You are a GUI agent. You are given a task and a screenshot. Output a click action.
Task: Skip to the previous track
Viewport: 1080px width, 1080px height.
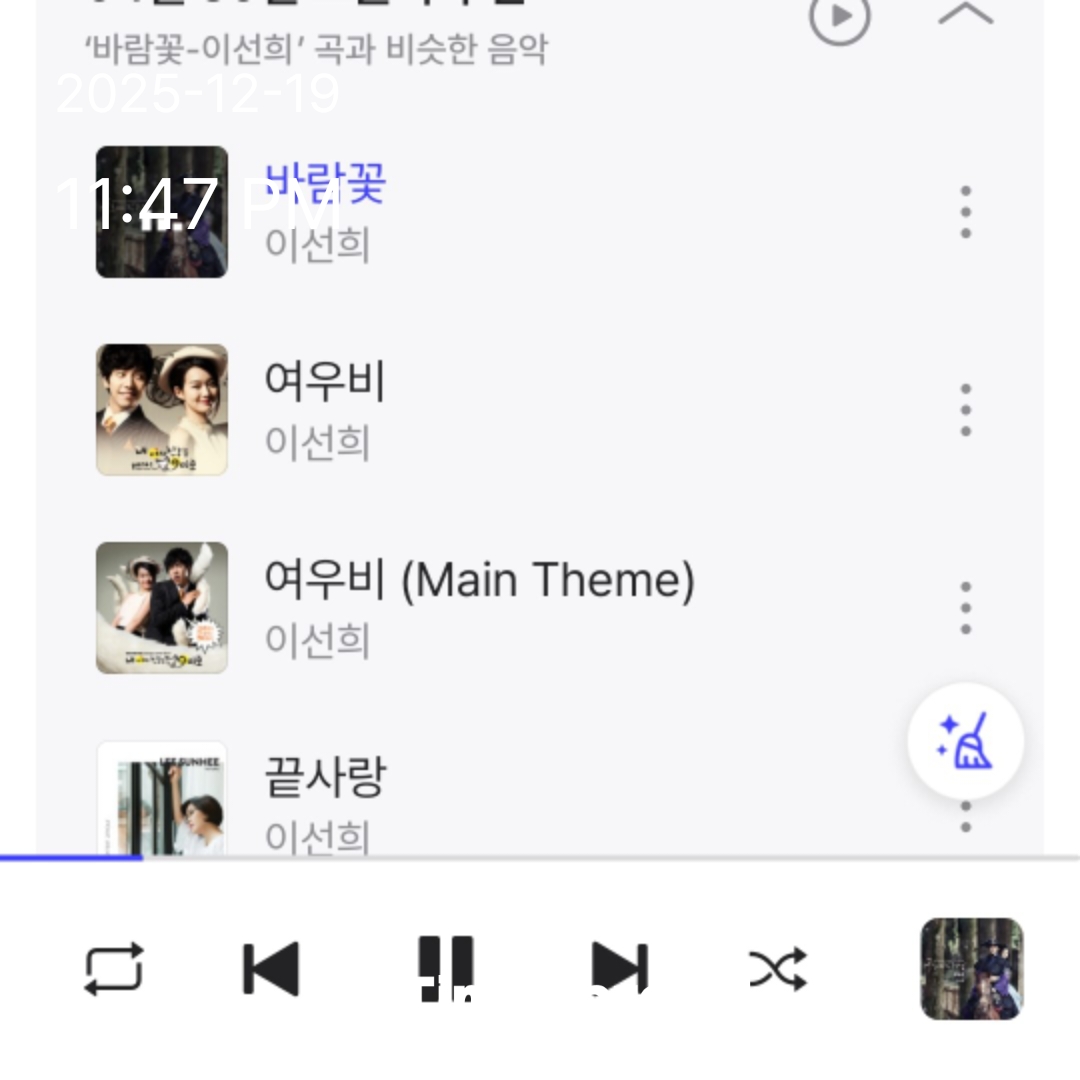(x=271, y=969)
